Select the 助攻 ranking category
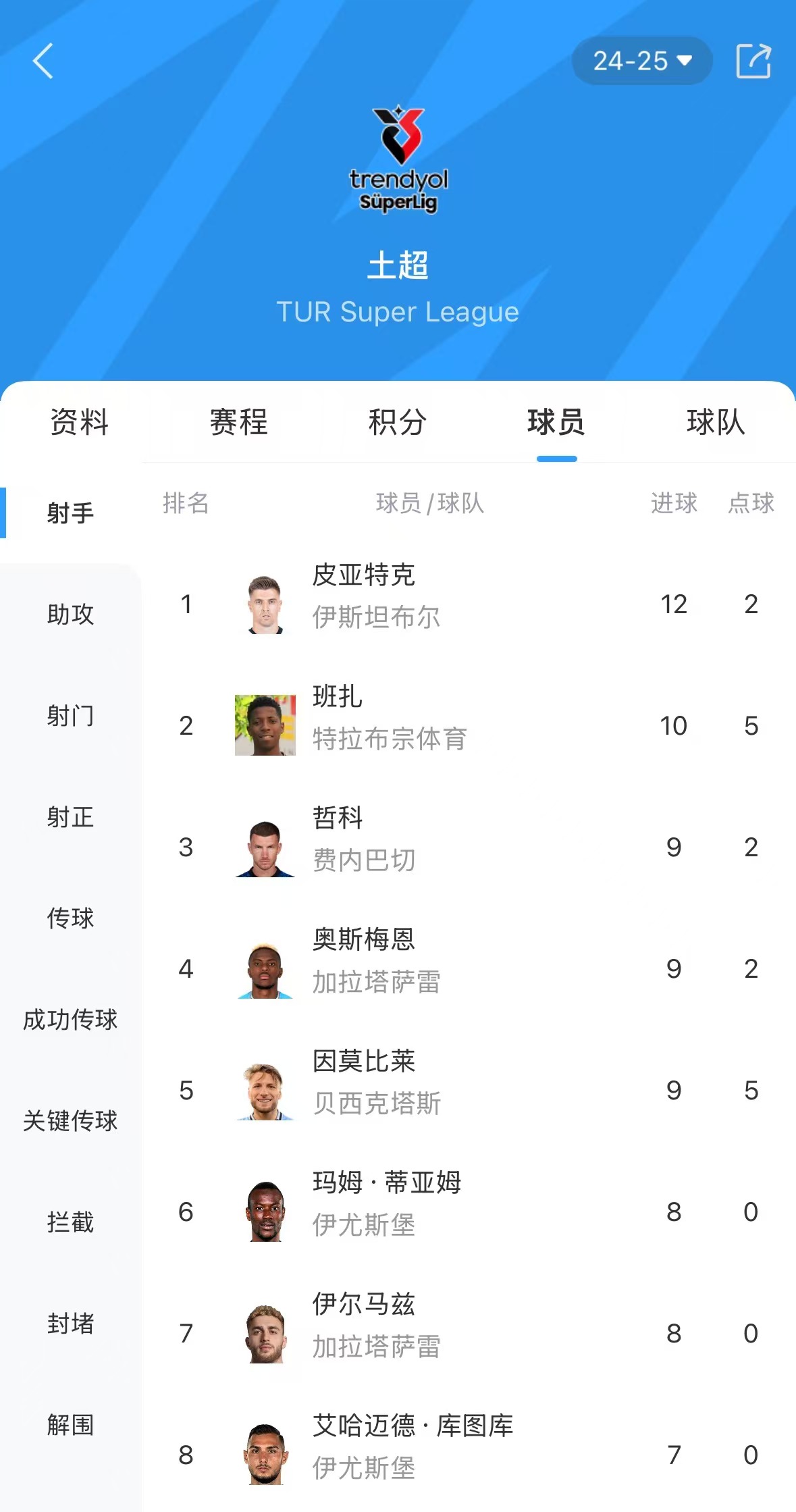Viewport: 796px width, 1512px height. (x=70, y=614)
